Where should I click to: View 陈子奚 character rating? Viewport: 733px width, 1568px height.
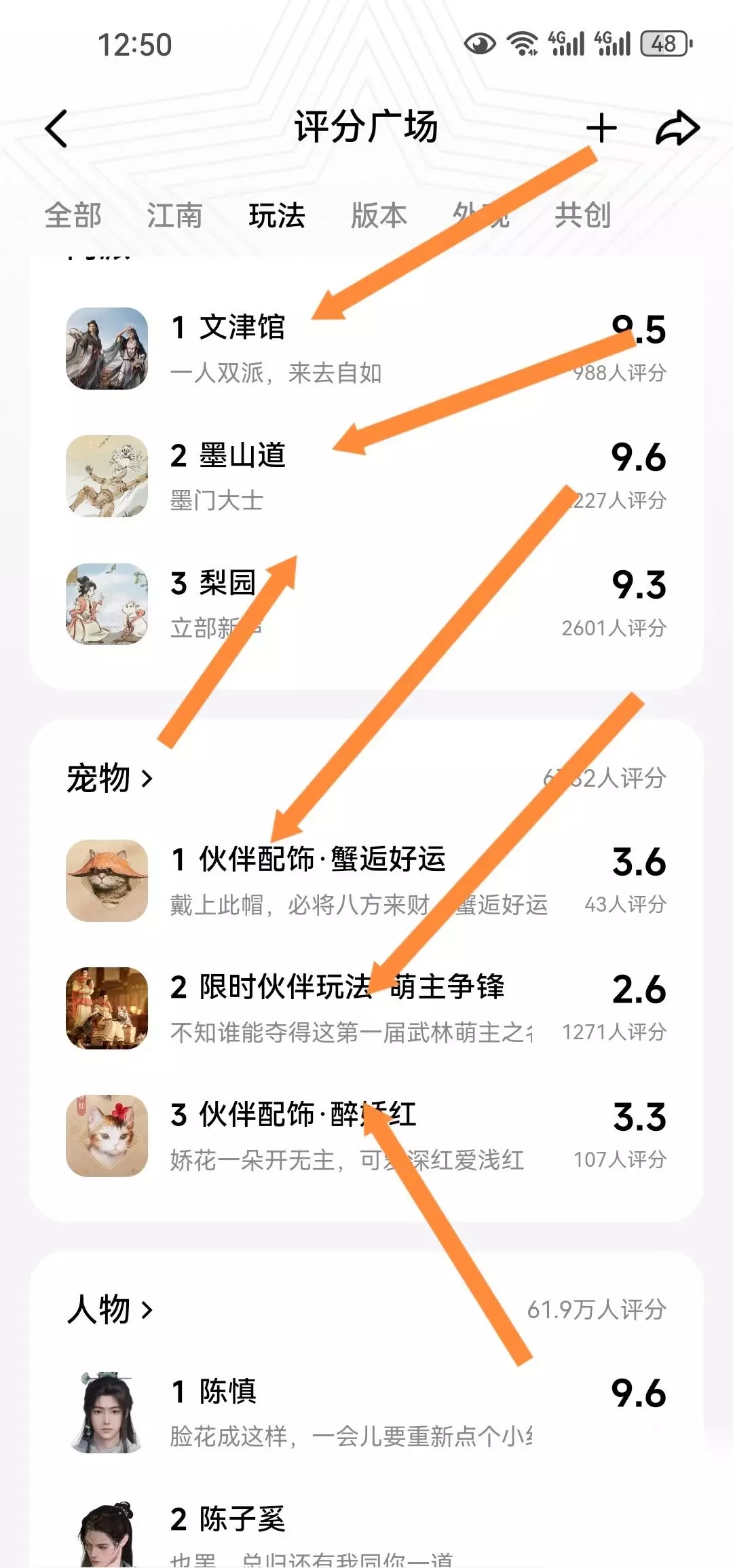point(366,1533)
